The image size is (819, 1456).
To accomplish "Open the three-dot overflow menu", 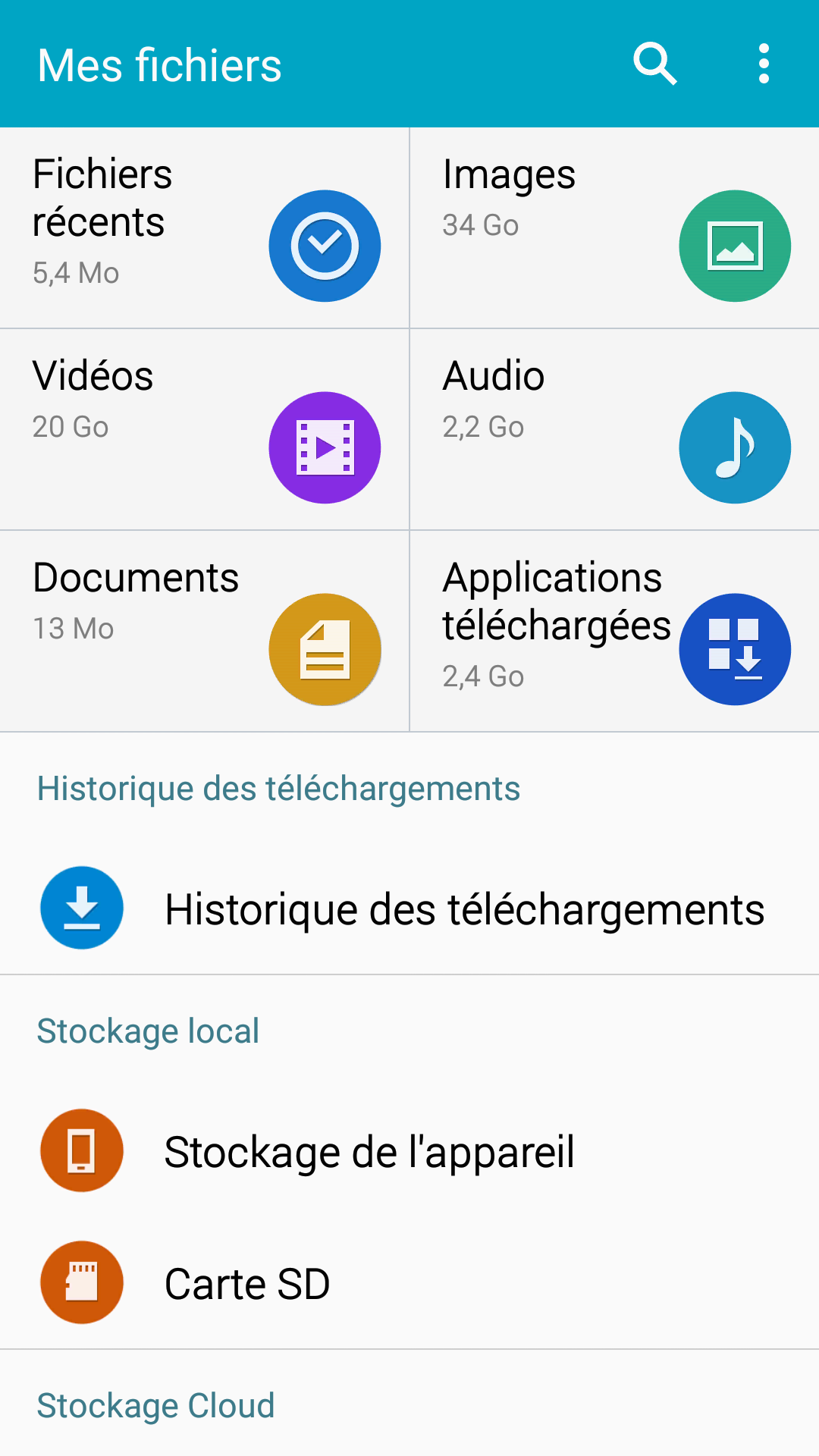I will click(x=764, y=64).
